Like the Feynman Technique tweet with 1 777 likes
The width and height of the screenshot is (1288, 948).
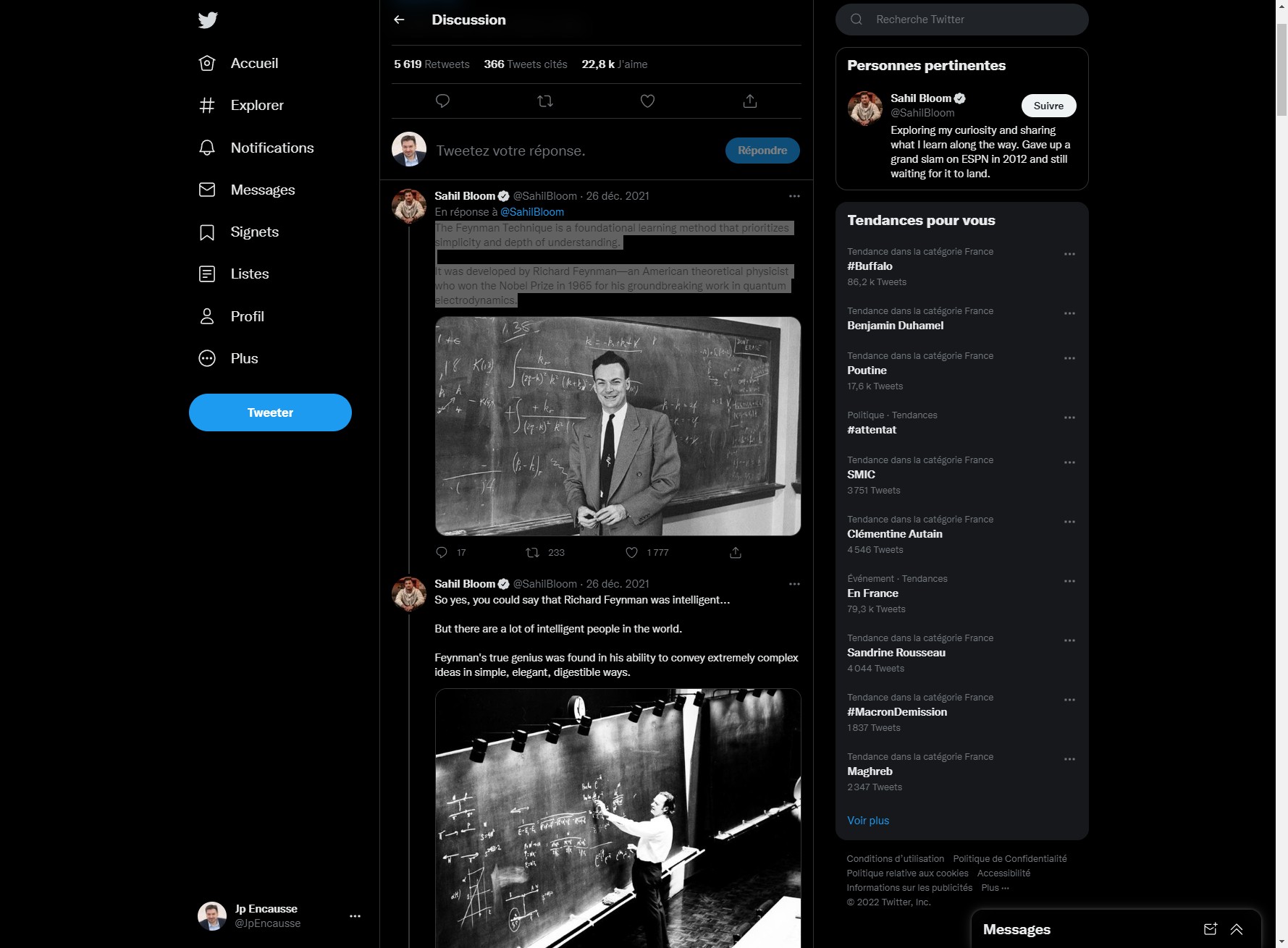pos(631,553)
